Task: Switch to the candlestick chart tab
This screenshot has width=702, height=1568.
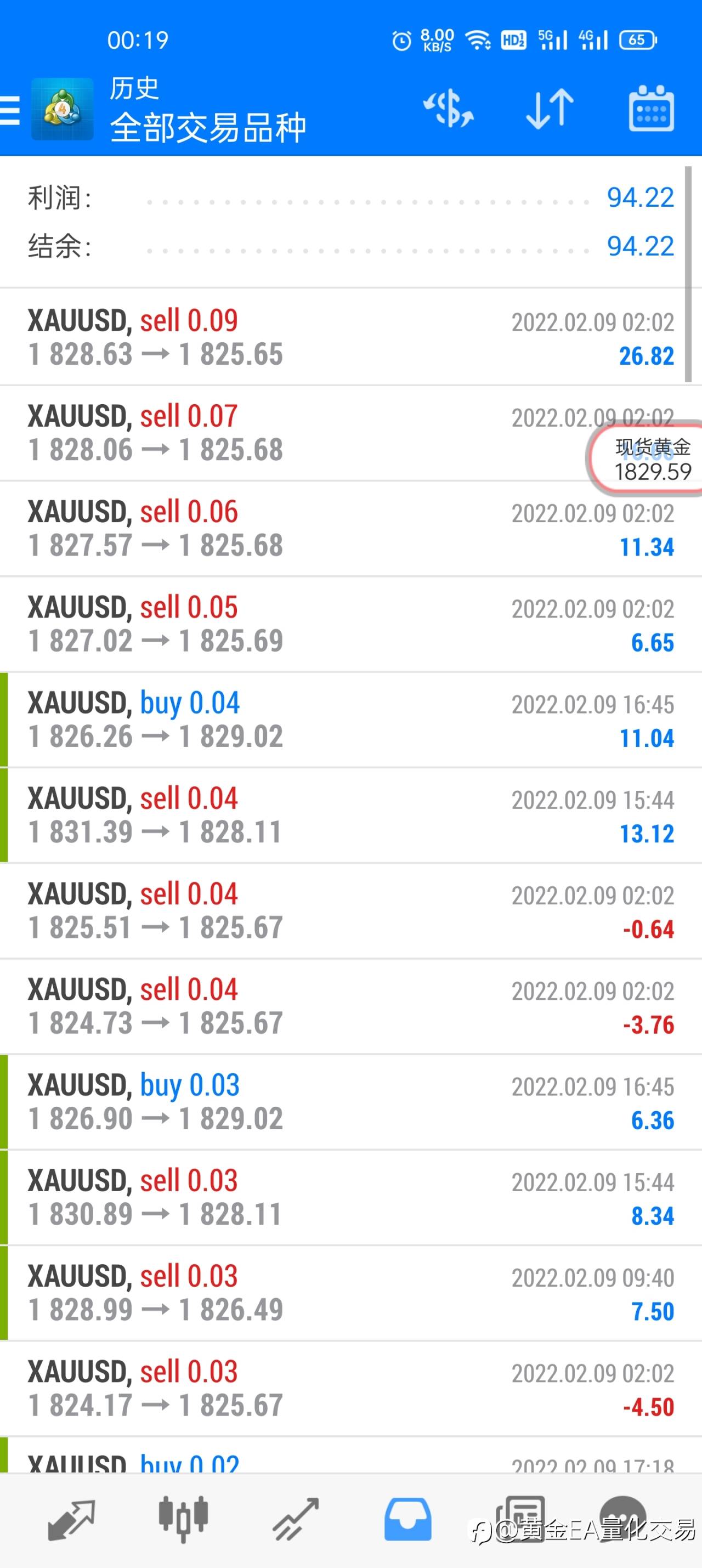Action: (x=183, y=1519)
